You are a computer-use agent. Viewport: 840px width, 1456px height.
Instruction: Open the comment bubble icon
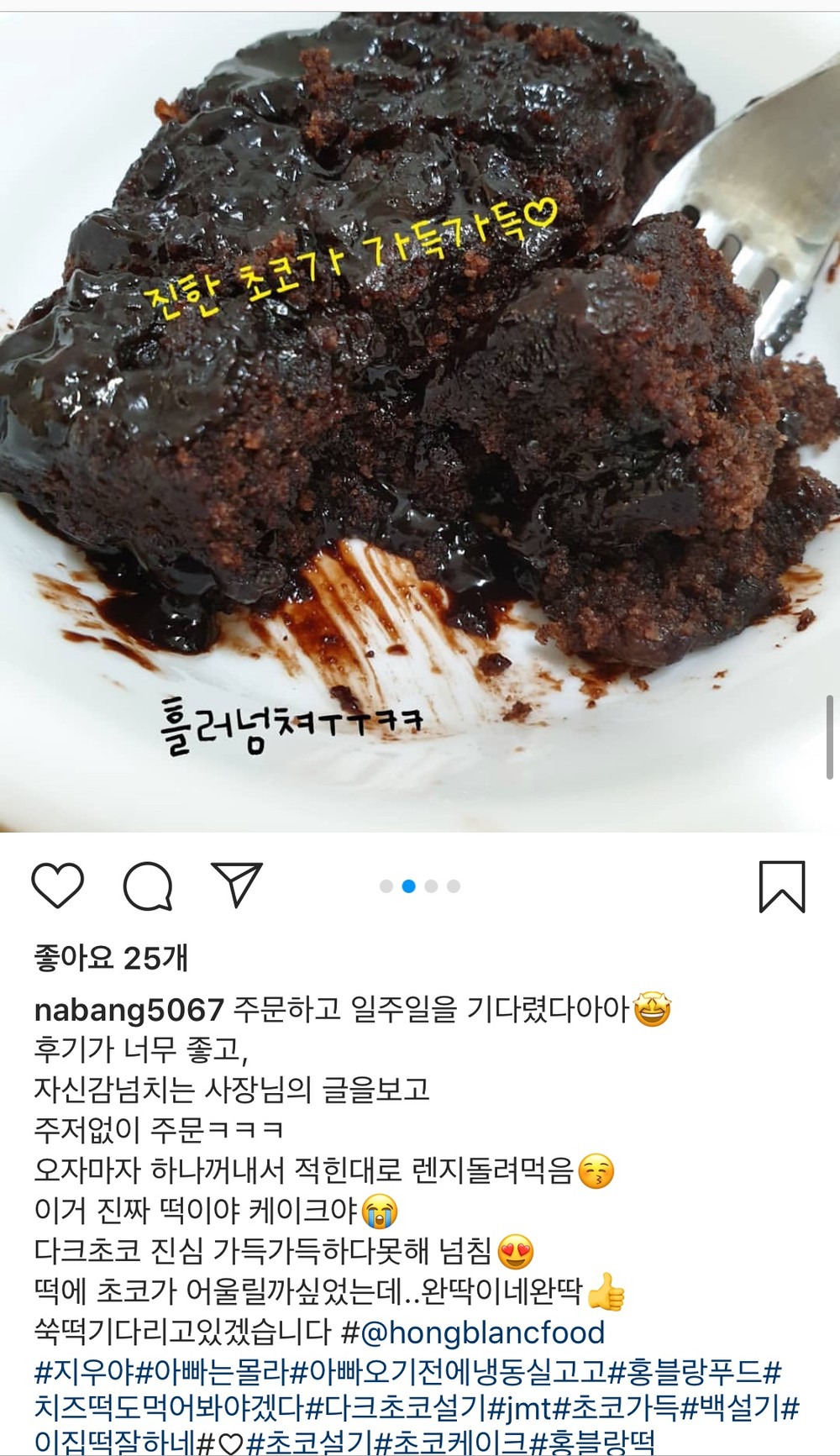[148, 886]
